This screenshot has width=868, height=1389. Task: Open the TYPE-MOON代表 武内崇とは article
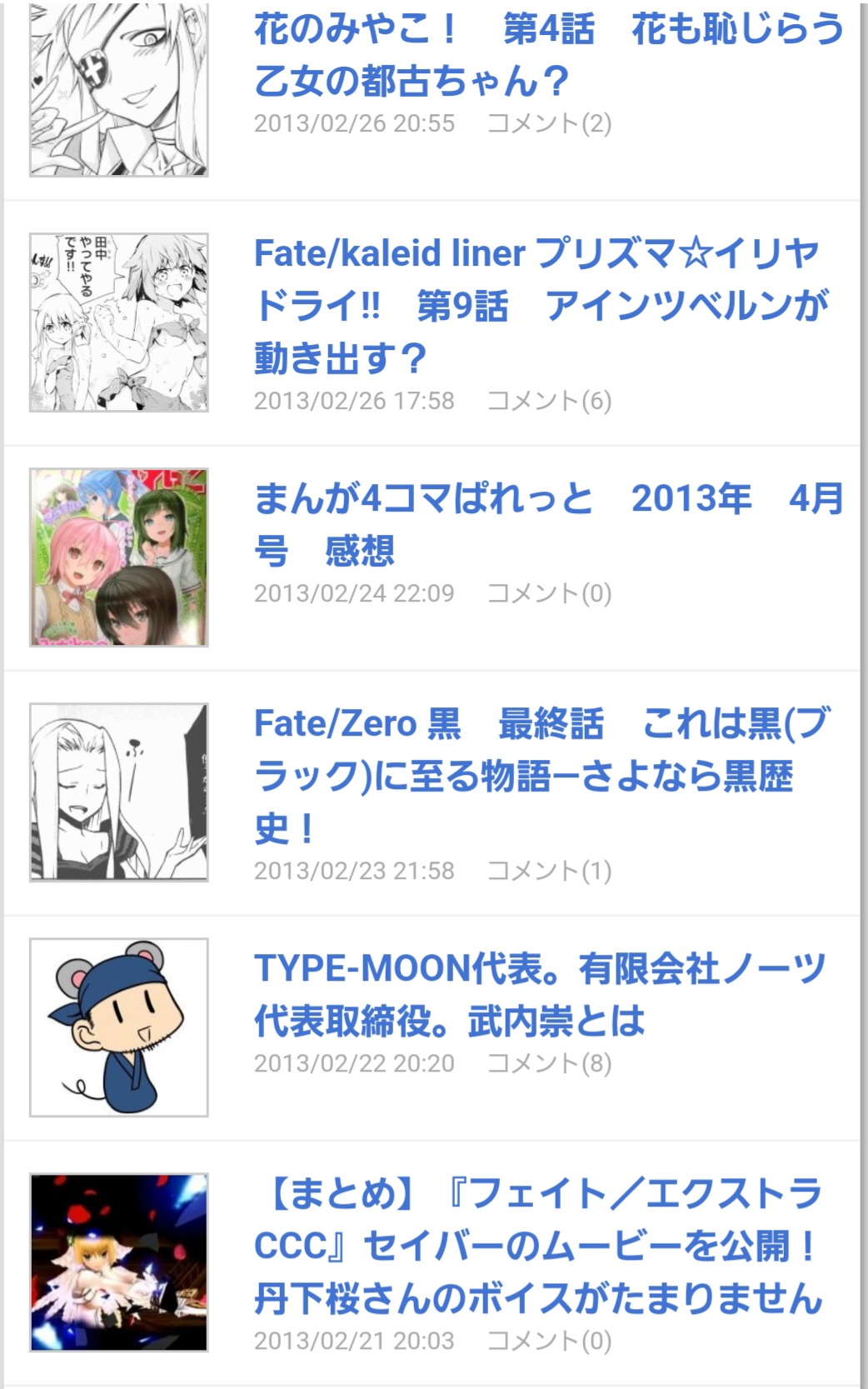coord(540,994)
